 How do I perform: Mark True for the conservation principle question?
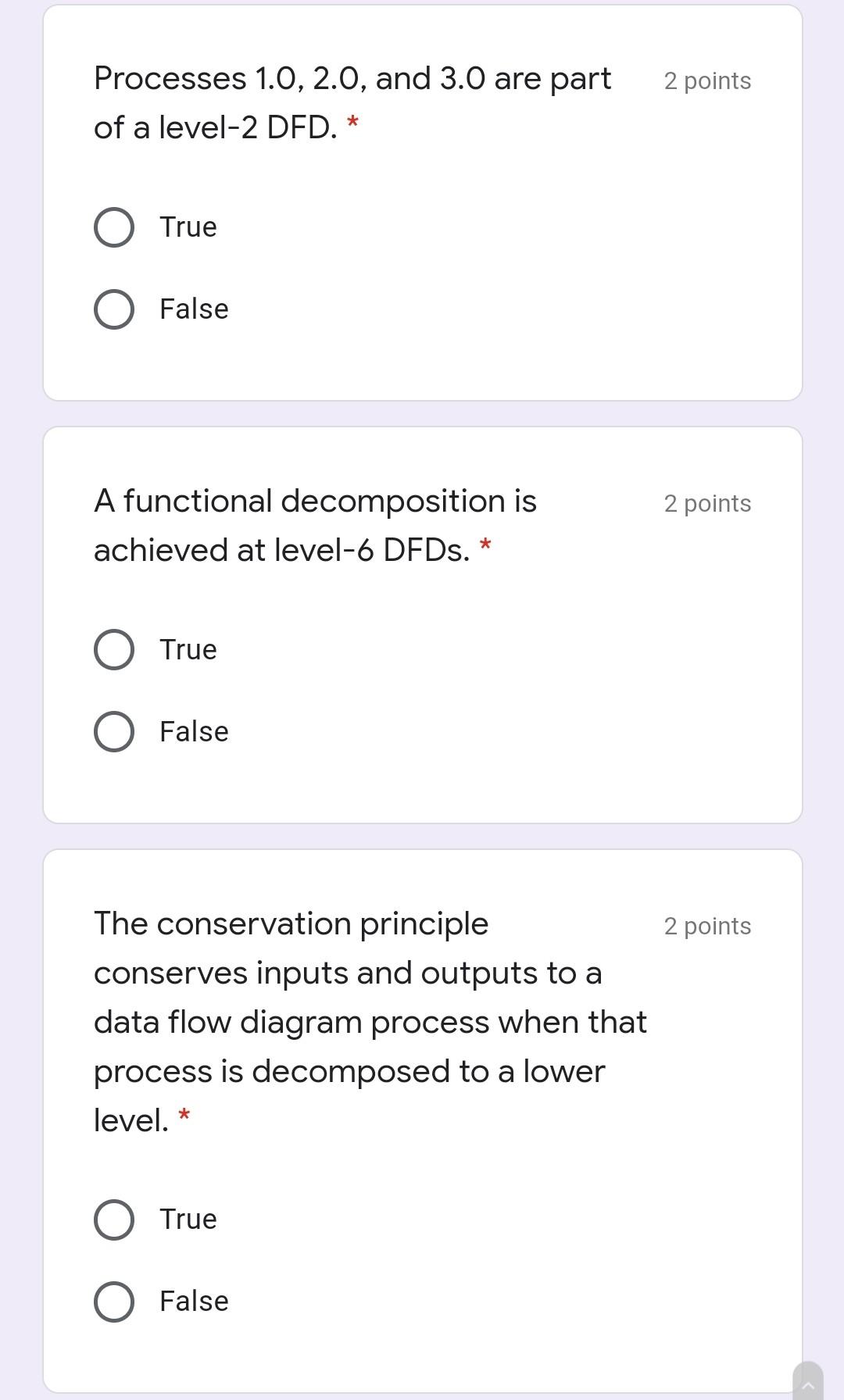(x=114, y=1220)
